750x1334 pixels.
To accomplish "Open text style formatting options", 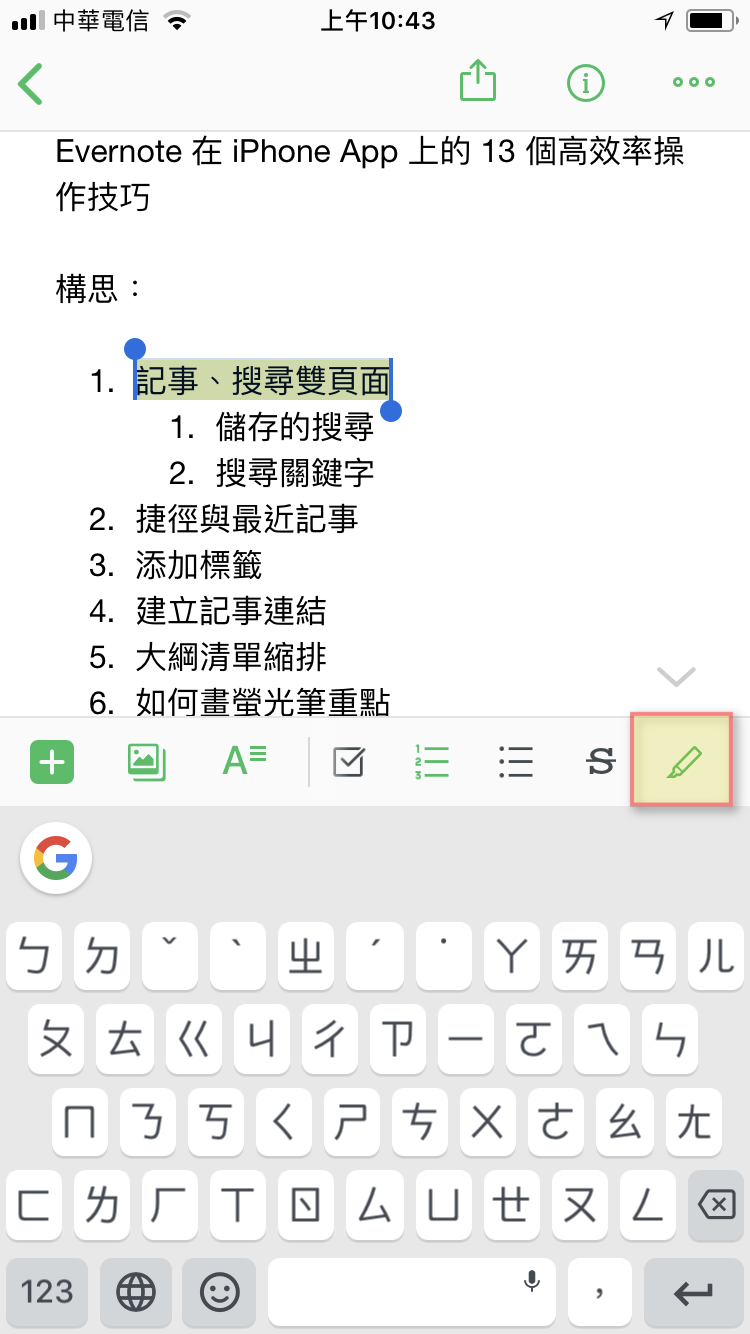I will pos(244,761).
